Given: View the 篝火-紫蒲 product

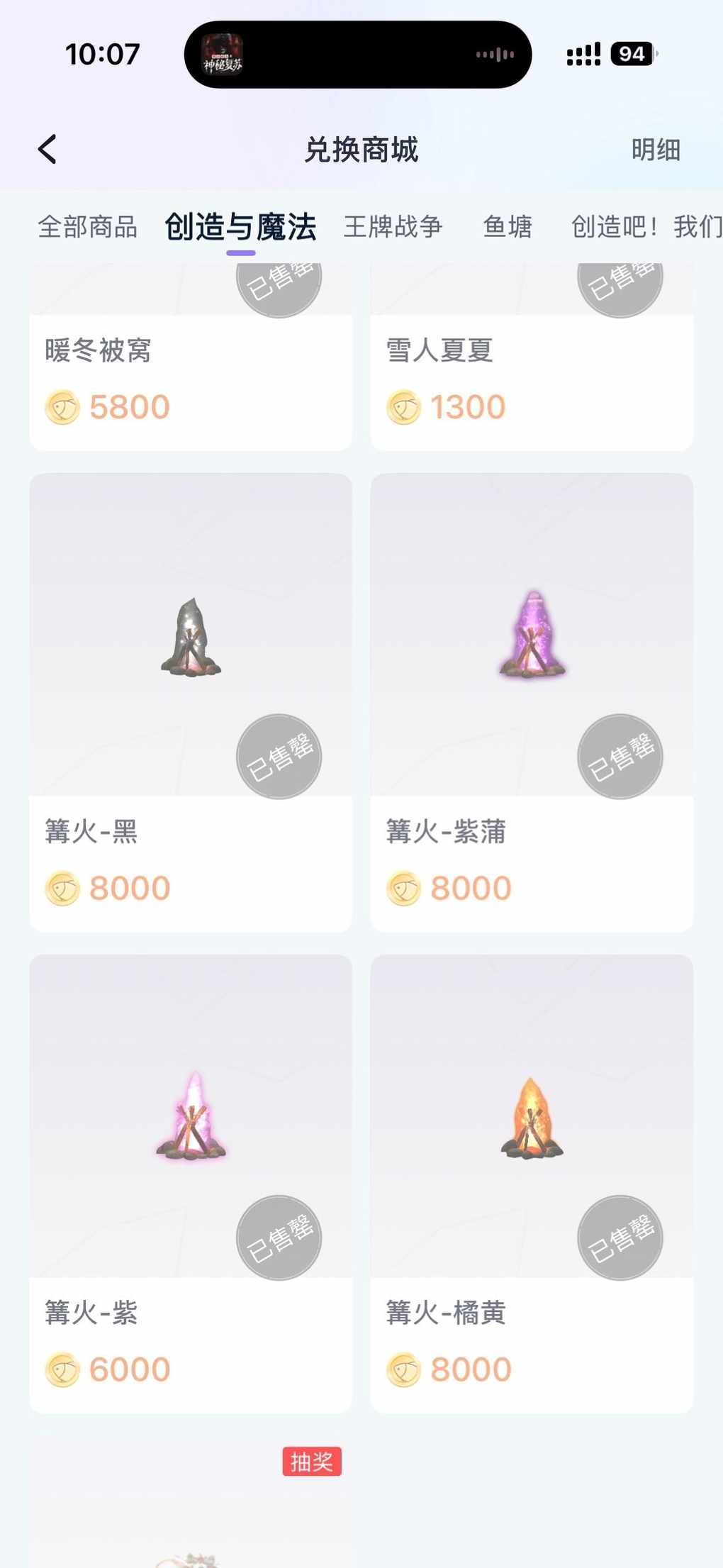Looking at the screenshot, I should [532, 702].
